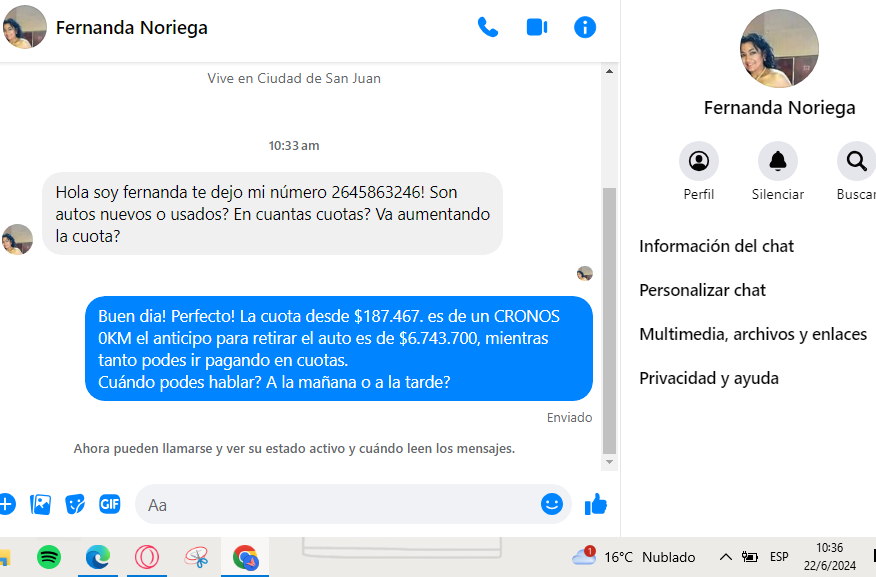876x577 pixels.
Task: Attach a photo file
Action: [40, 504]
